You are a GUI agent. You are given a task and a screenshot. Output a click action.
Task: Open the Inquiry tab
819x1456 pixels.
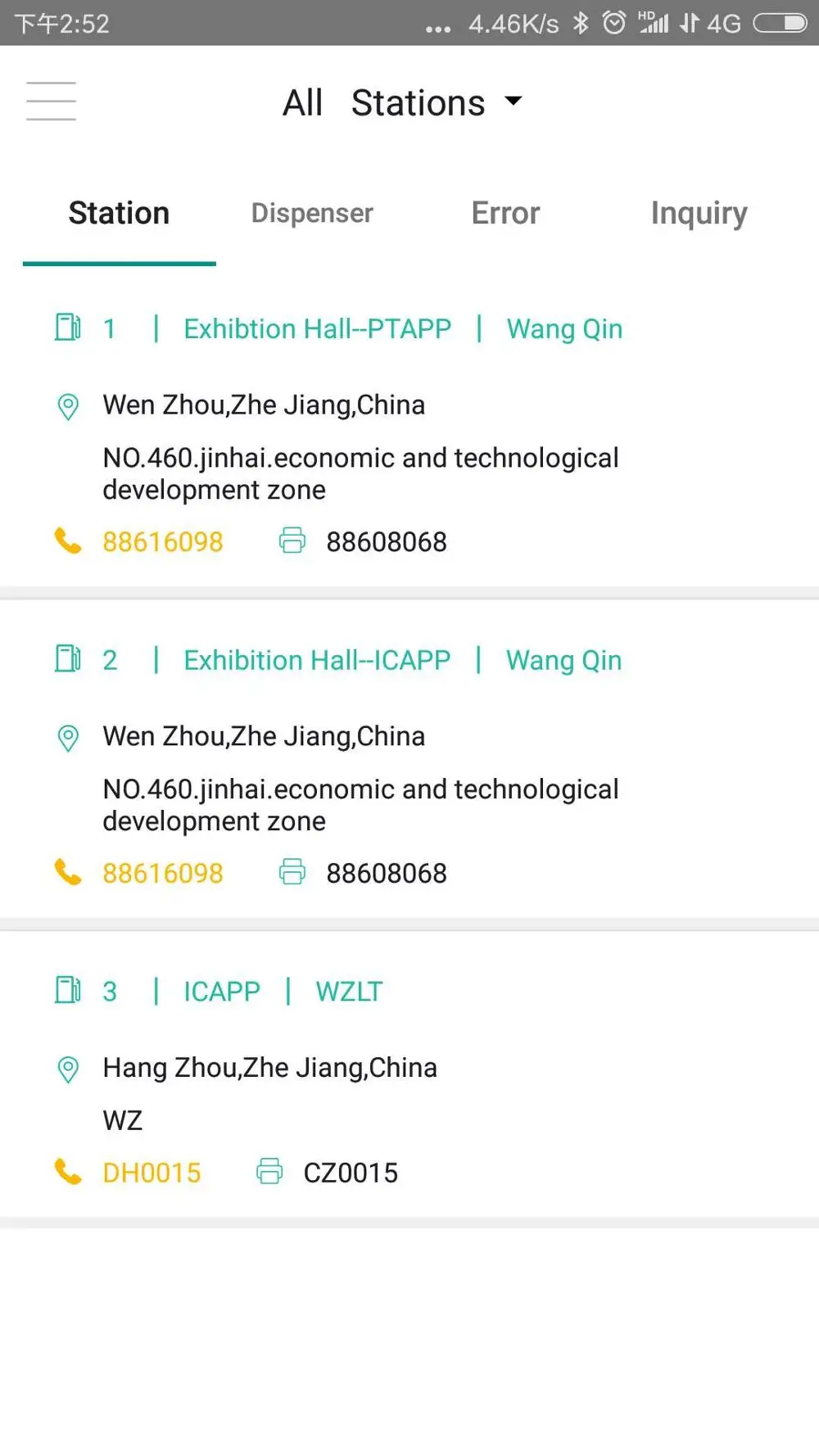pyautogui.click(x=699, y=214)
